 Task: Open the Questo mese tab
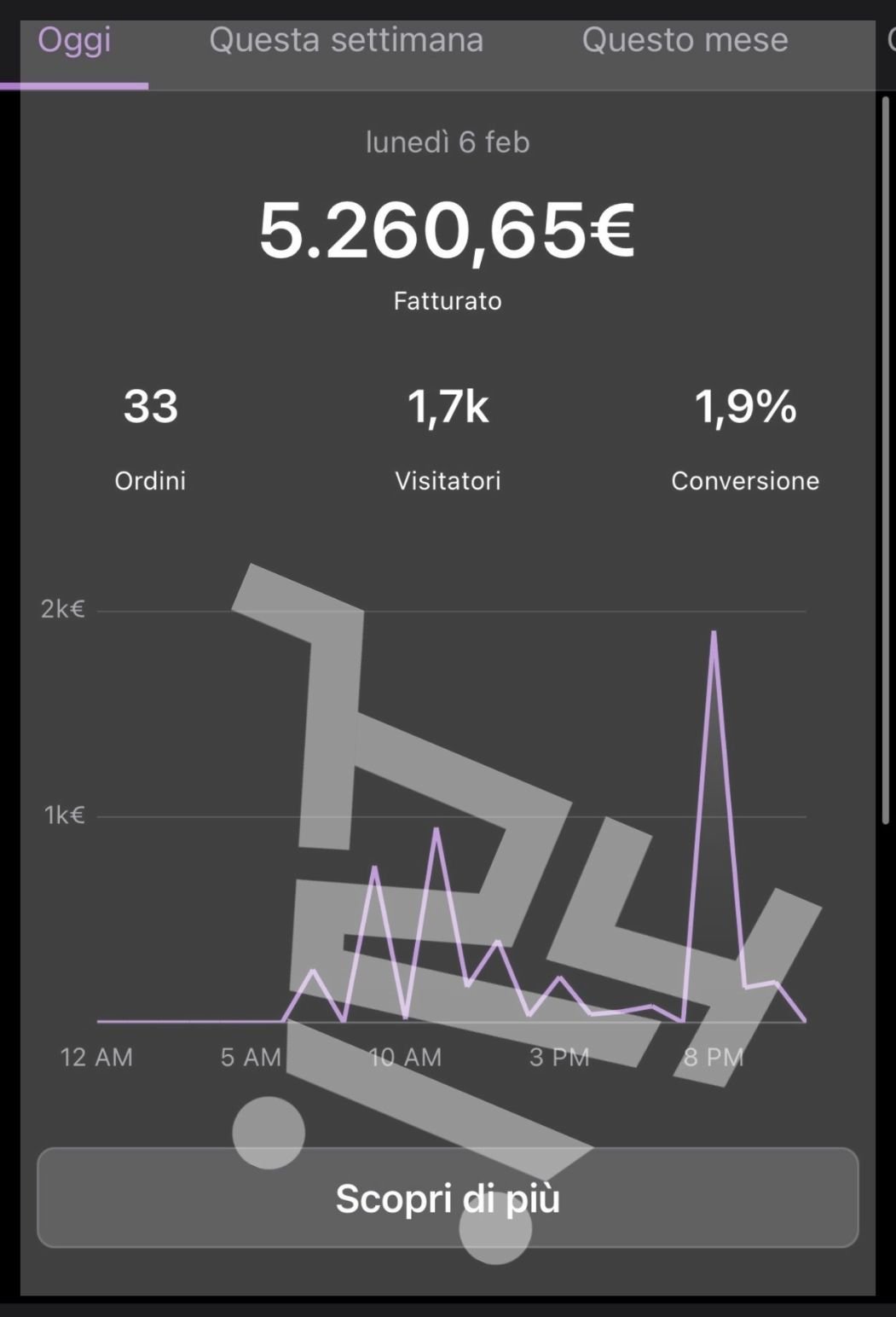(x=685, y=41)
